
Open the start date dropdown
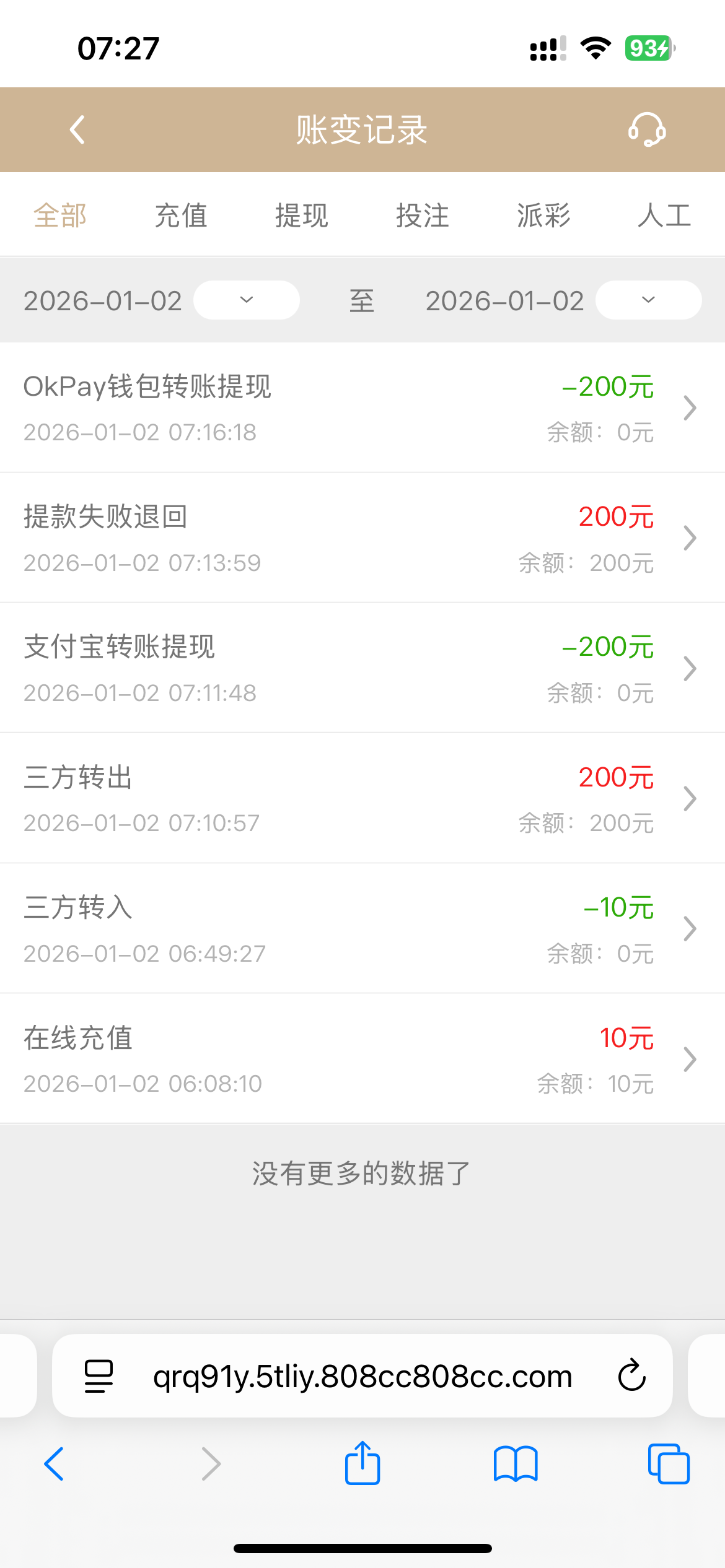coord(247,300)
